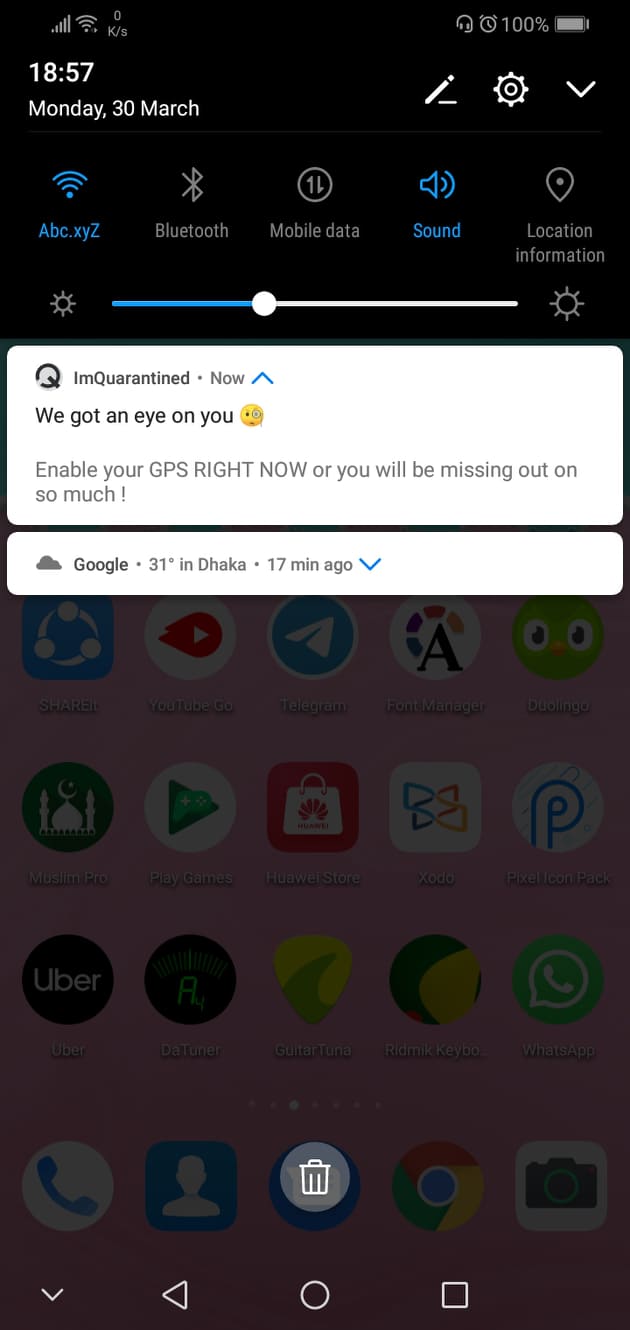Image resolution: width=630 pixels, height=1330 pixels.
Task: Open recent apps
Action: pyautogui.click(x=455, y=1295)
